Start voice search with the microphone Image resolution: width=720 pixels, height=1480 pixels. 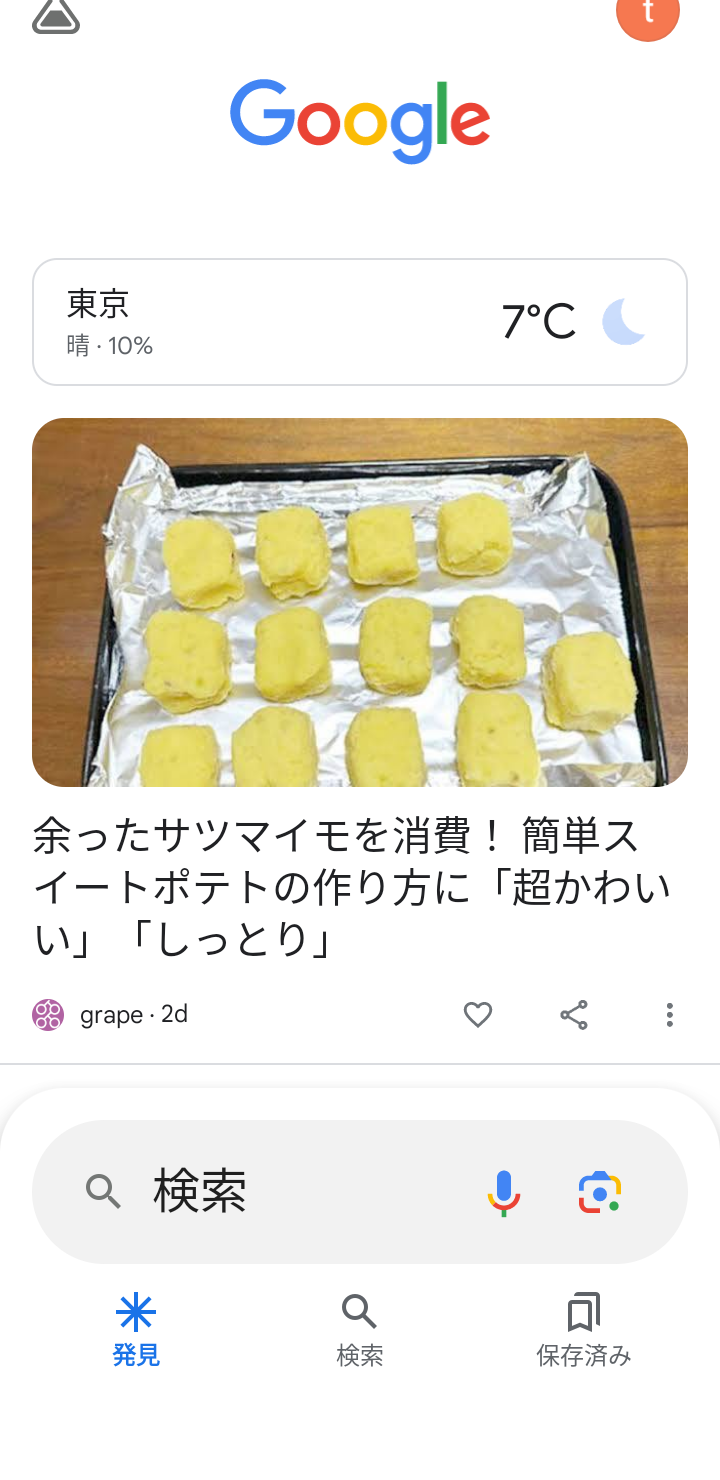[x=504, y=1192]
